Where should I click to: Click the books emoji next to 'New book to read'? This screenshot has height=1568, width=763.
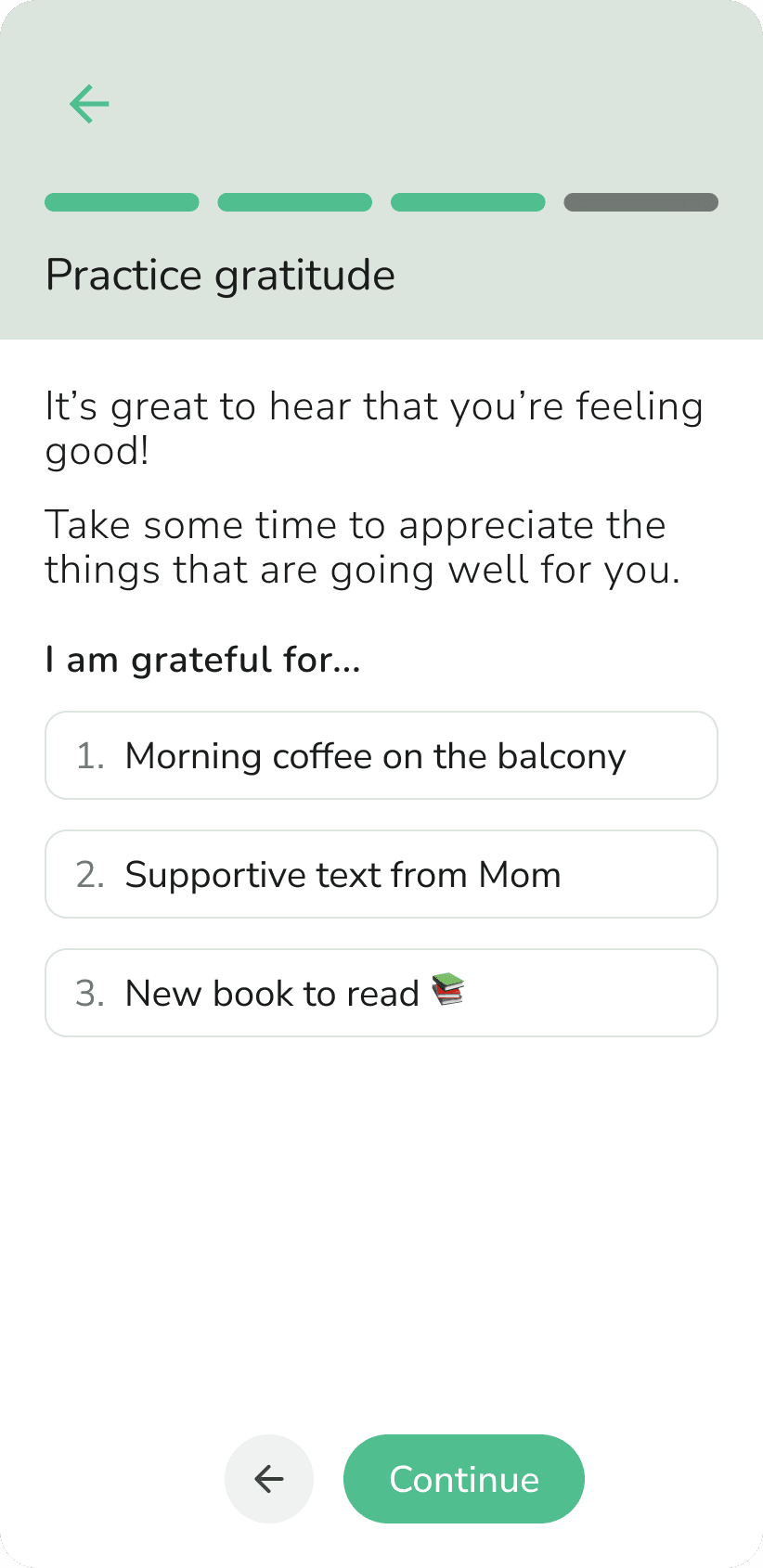[451, 991]
